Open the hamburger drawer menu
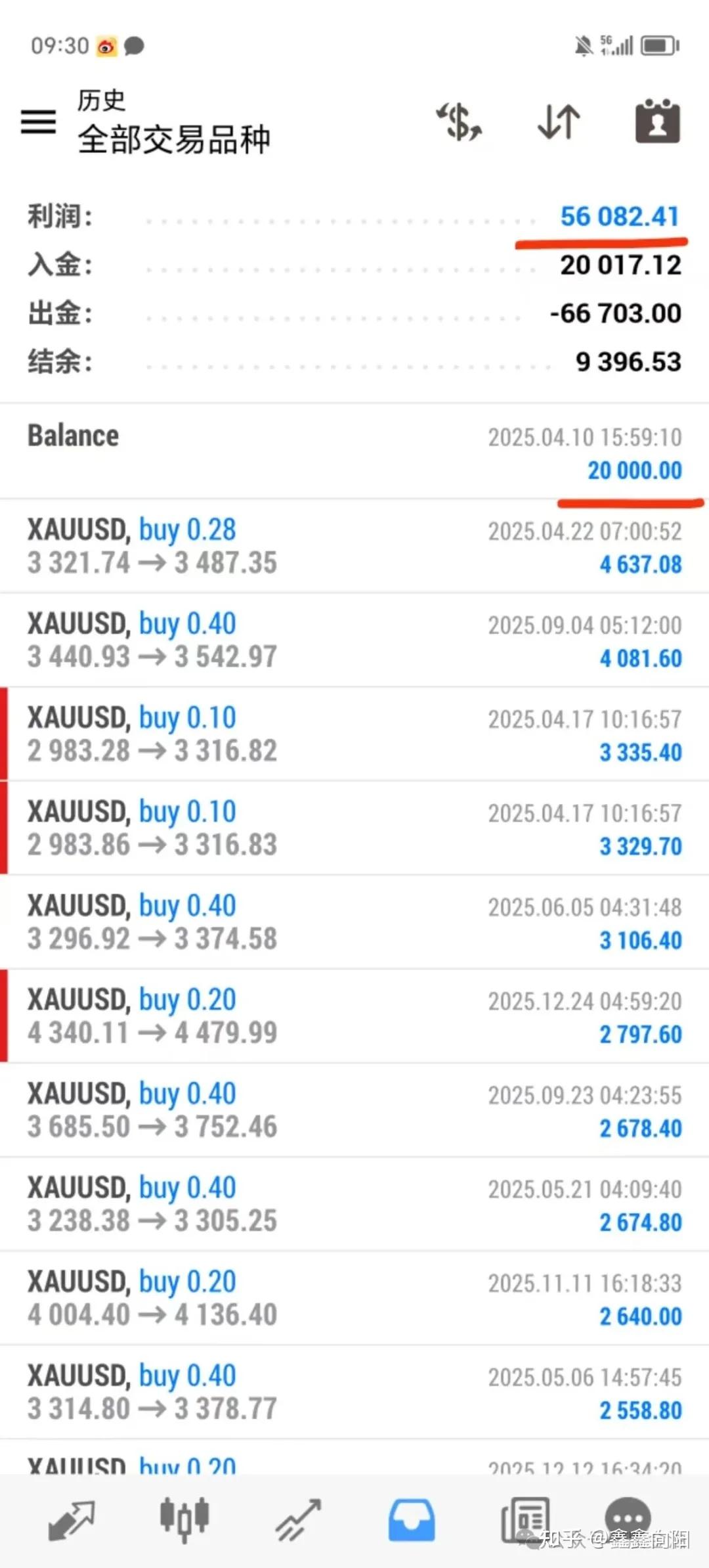The width and height of the screenshot is (709, 1568). [38, 122]
